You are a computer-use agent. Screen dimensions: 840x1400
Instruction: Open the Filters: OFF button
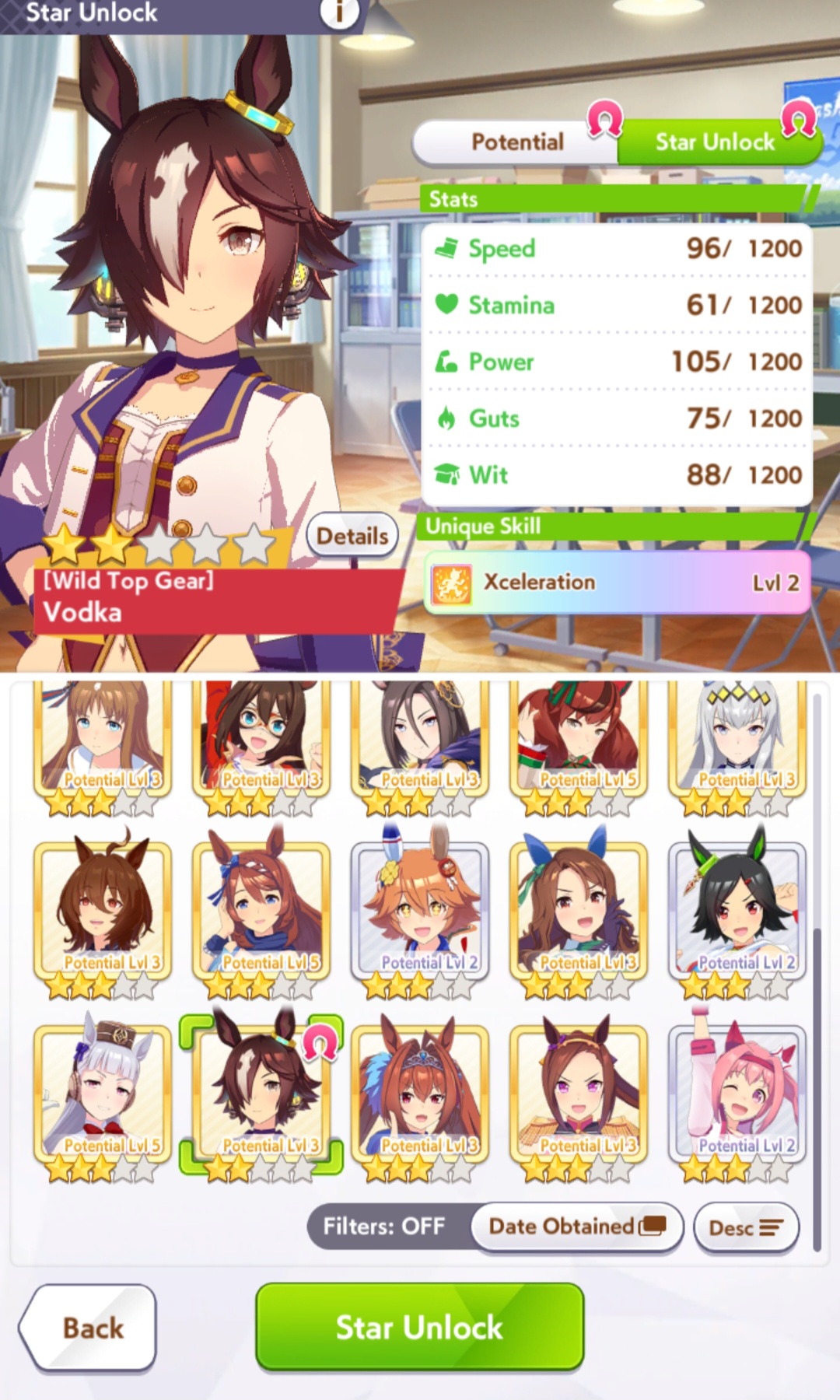[384, 1227]
